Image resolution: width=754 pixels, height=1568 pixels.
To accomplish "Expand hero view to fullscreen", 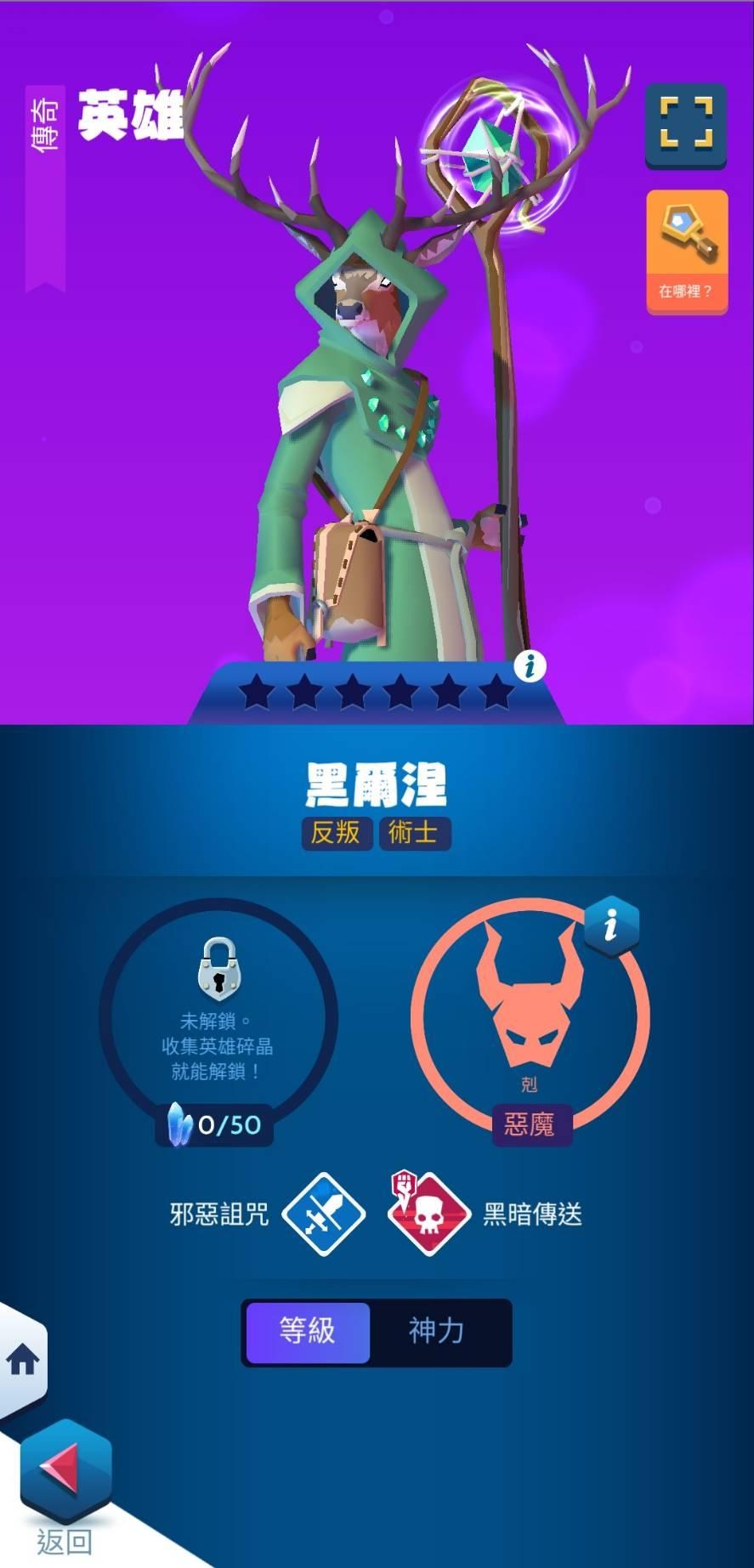I will pyautogui.click(x=686, y=124).
